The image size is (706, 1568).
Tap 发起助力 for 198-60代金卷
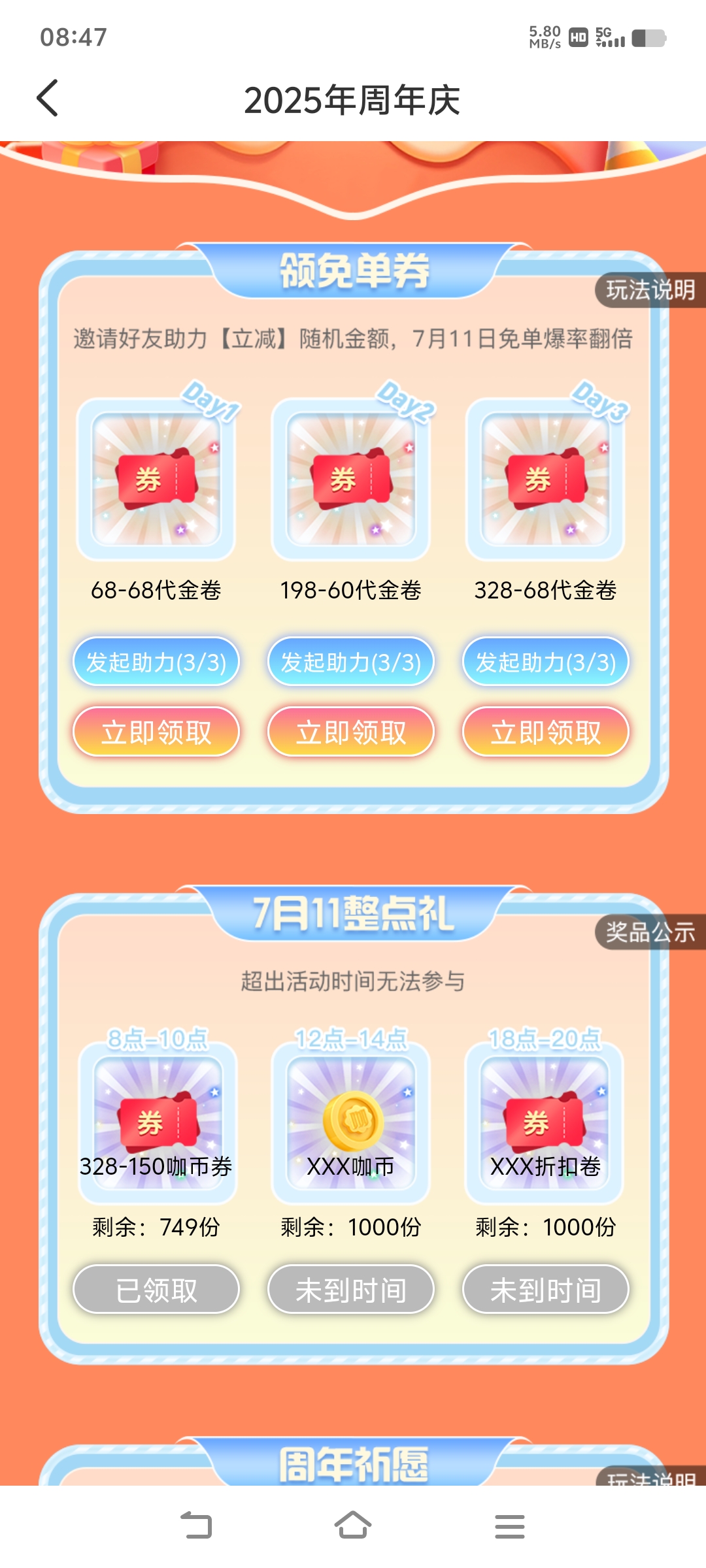click(351, 662)
